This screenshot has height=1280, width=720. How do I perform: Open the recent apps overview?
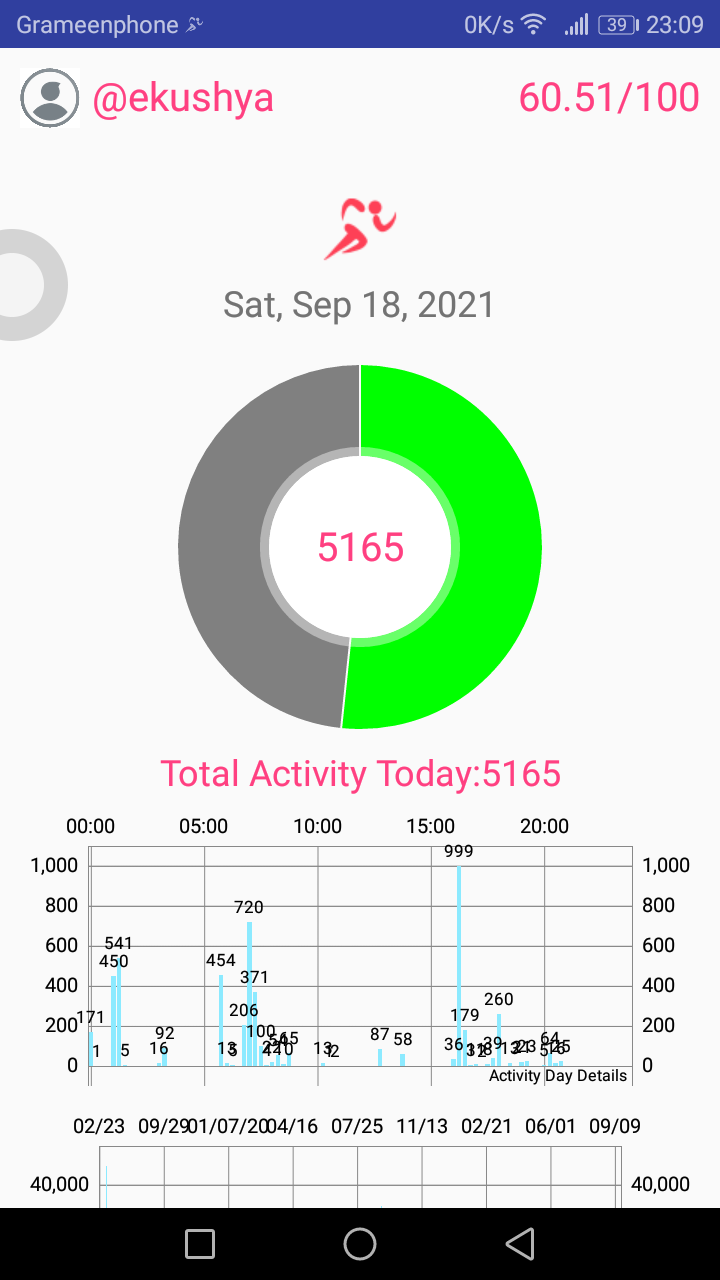pyautogui.click(x=200, y=1244)
